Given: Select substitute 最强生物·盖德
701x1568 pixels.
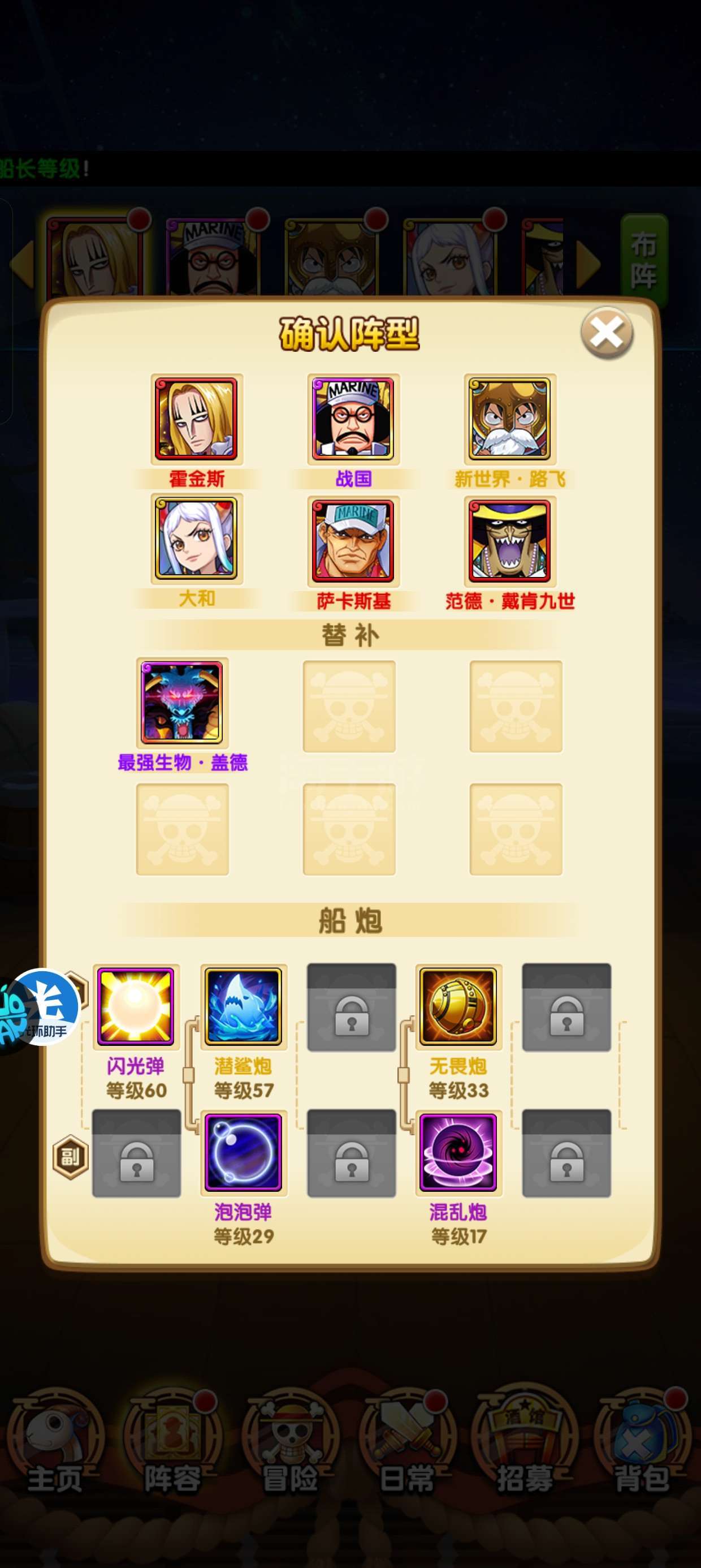Looking at the screenshot, I should 182,703.
